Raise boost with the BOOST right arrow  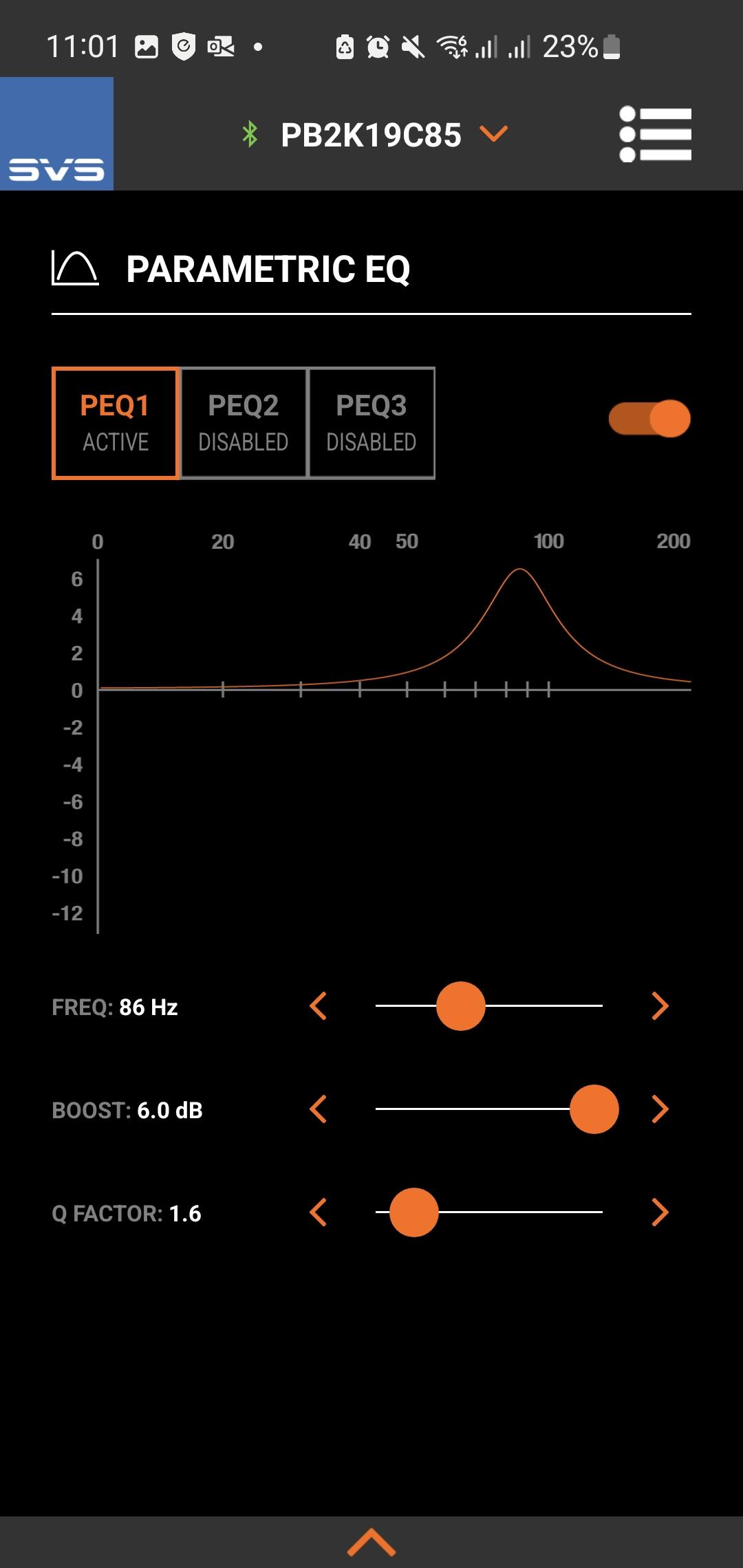point(660,1109)
